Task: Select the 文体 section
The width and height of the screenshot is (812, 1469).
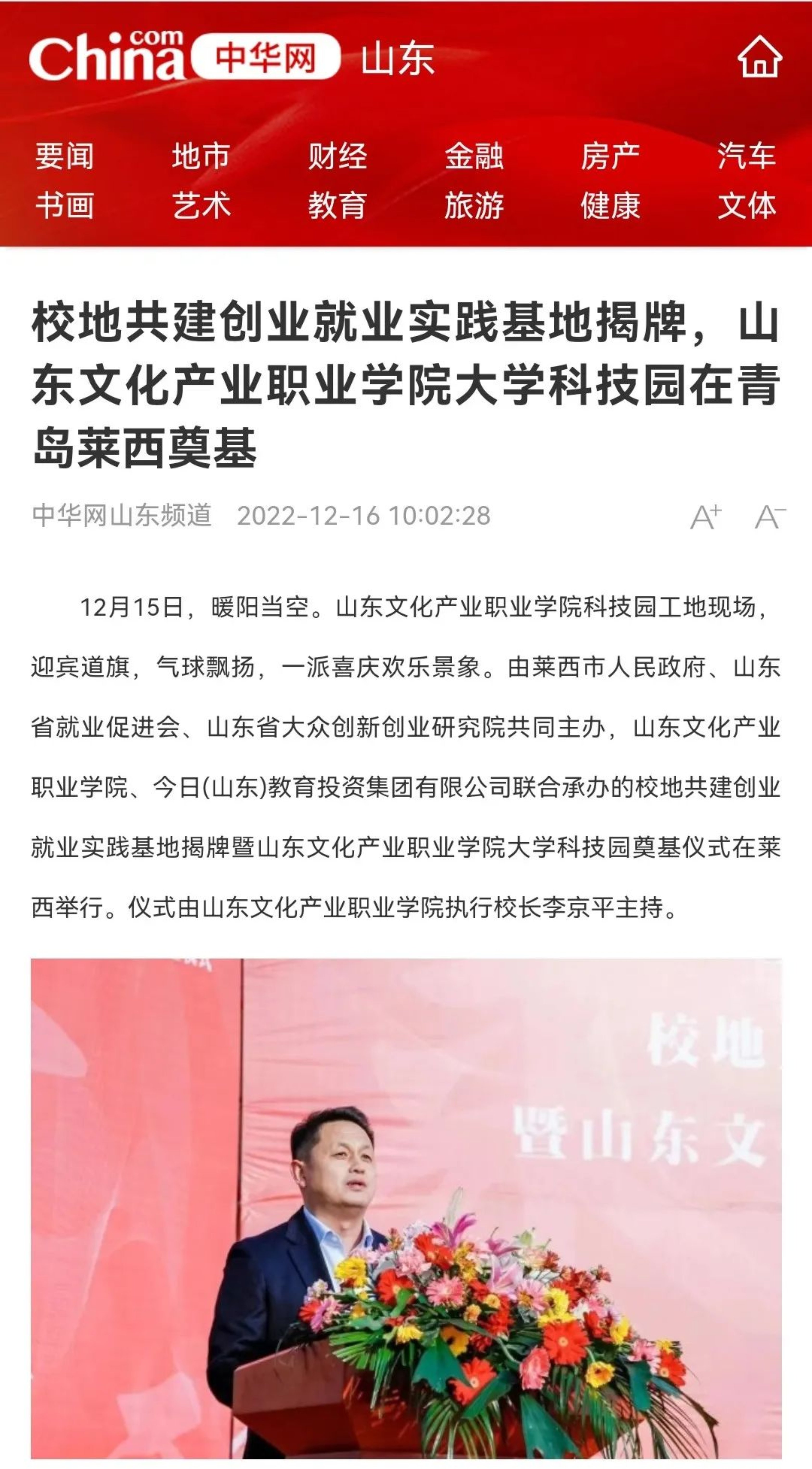Action: click(746, 205)
